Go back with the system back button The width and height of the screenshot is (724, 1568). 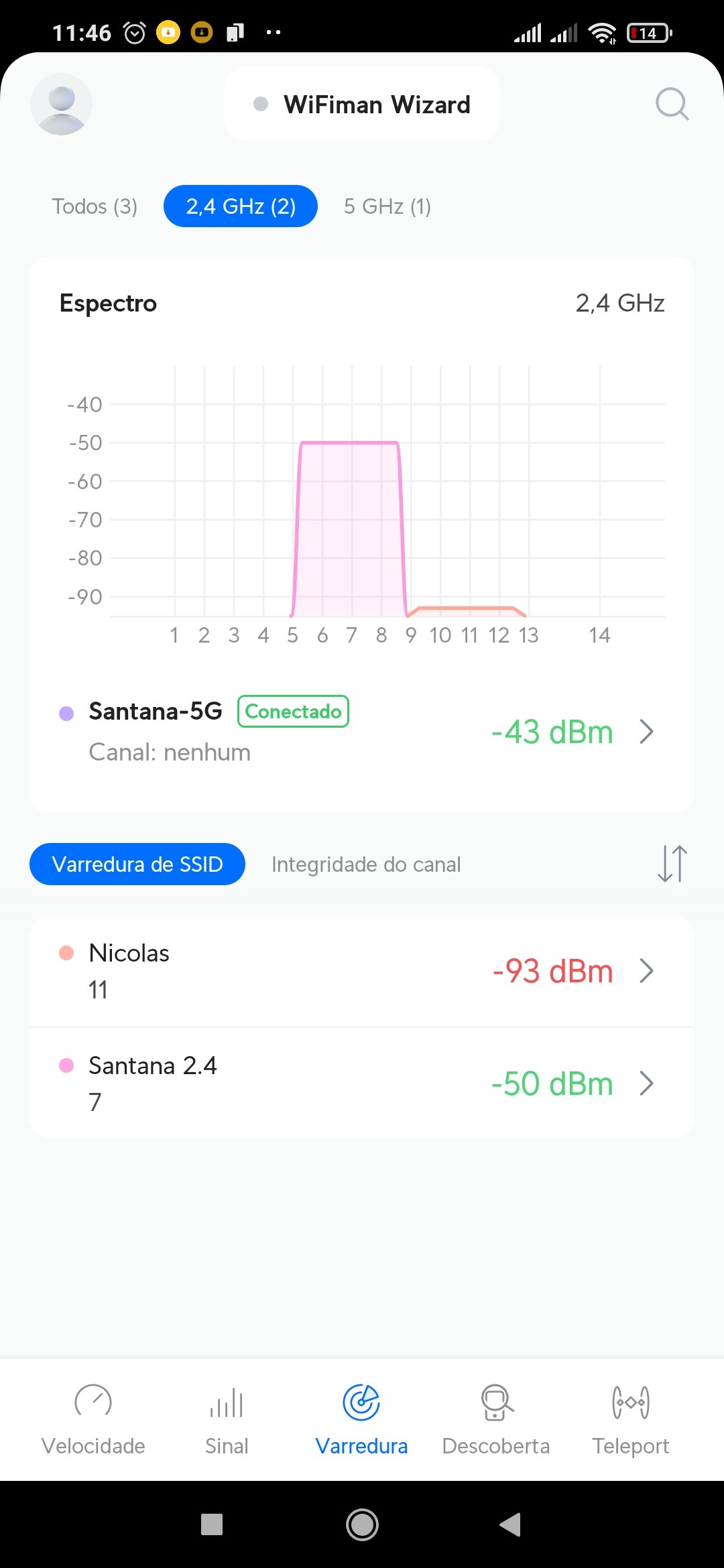tap(510, 1524)
